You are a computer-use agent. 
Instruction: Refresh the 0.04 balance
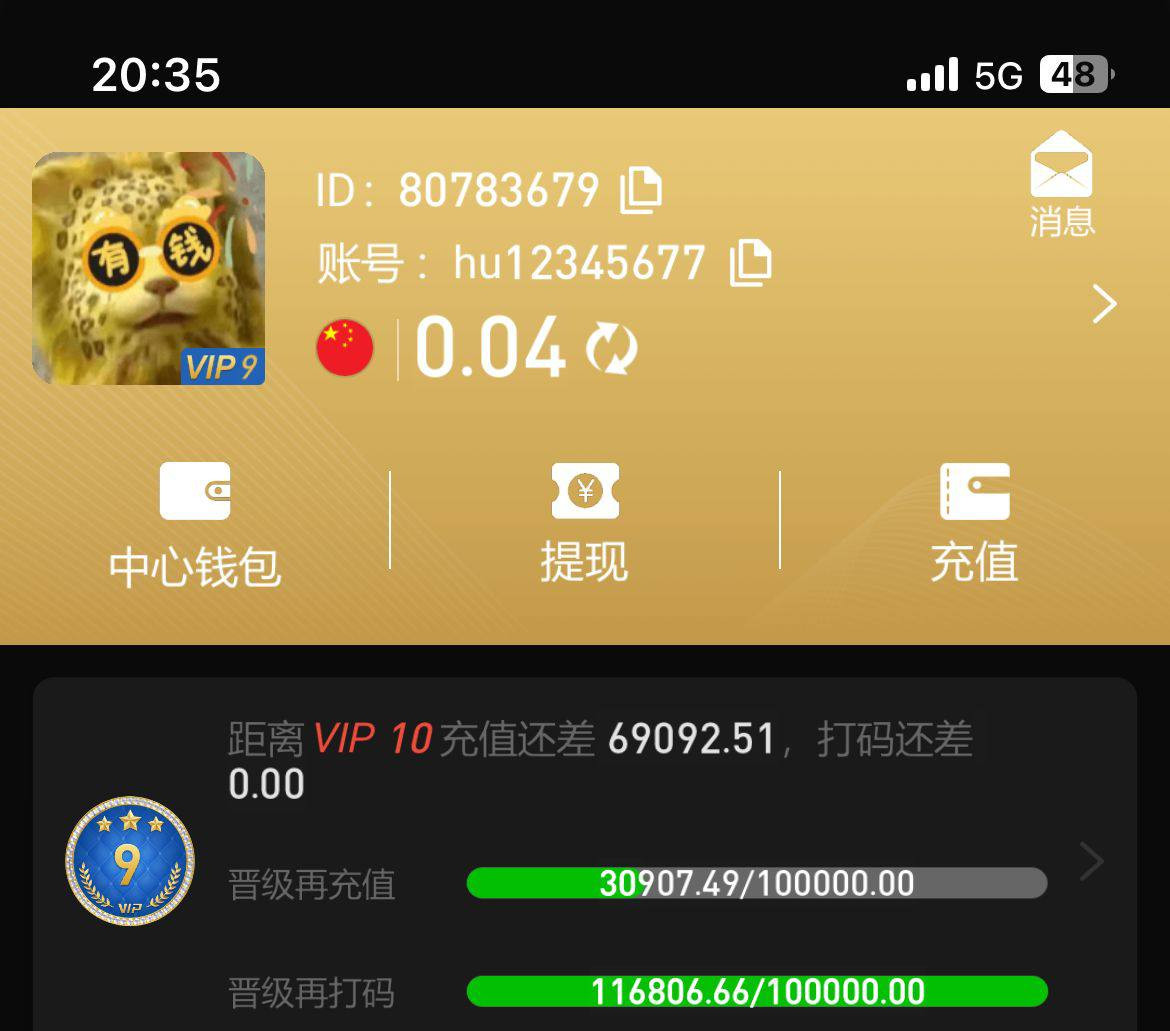(611, 350)
